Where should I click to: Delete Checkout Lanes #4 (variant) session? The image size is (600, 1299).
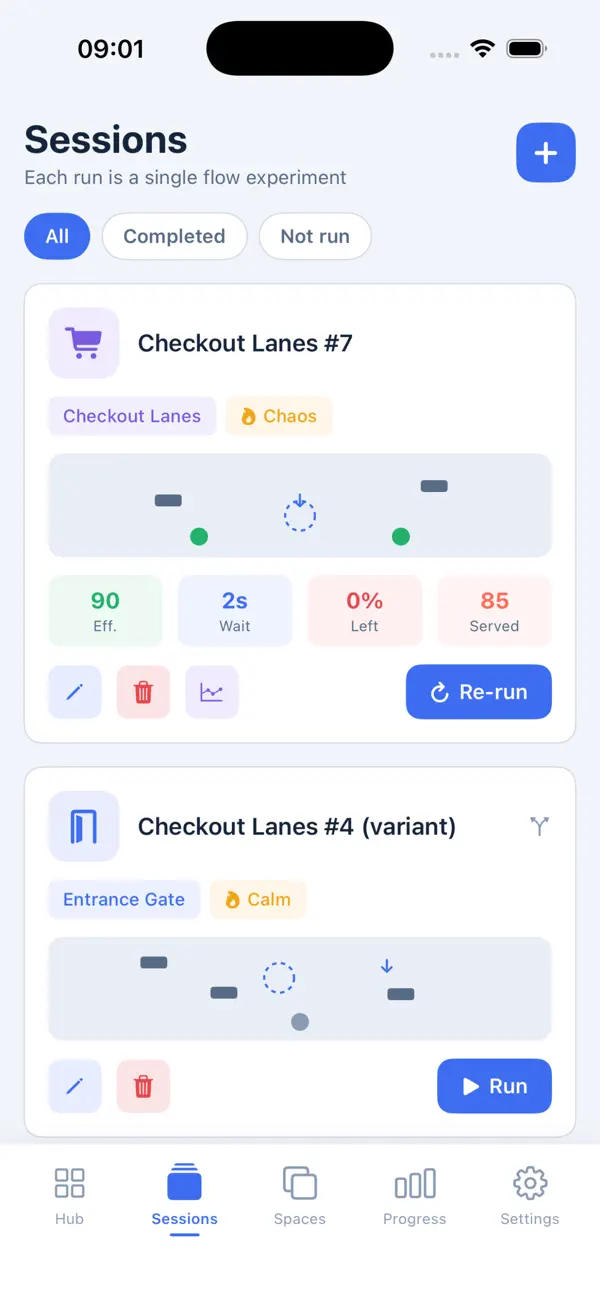pos(143,1086)
